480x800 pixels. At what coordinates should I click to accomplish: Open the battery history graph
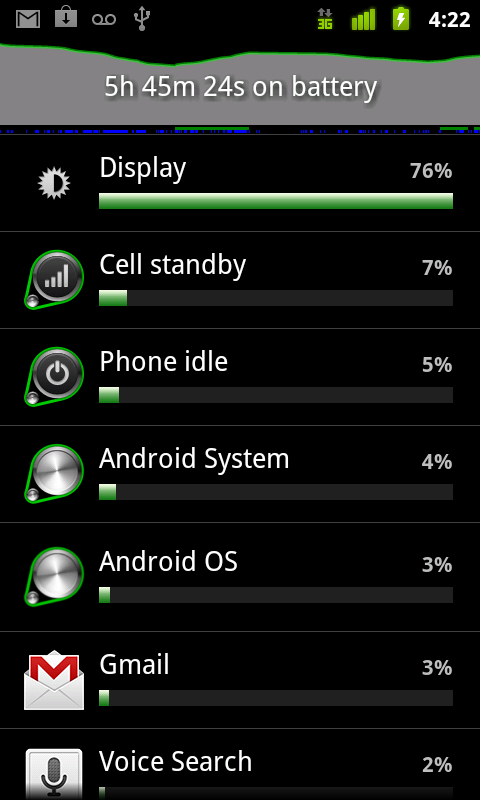(x=240, y=88)
